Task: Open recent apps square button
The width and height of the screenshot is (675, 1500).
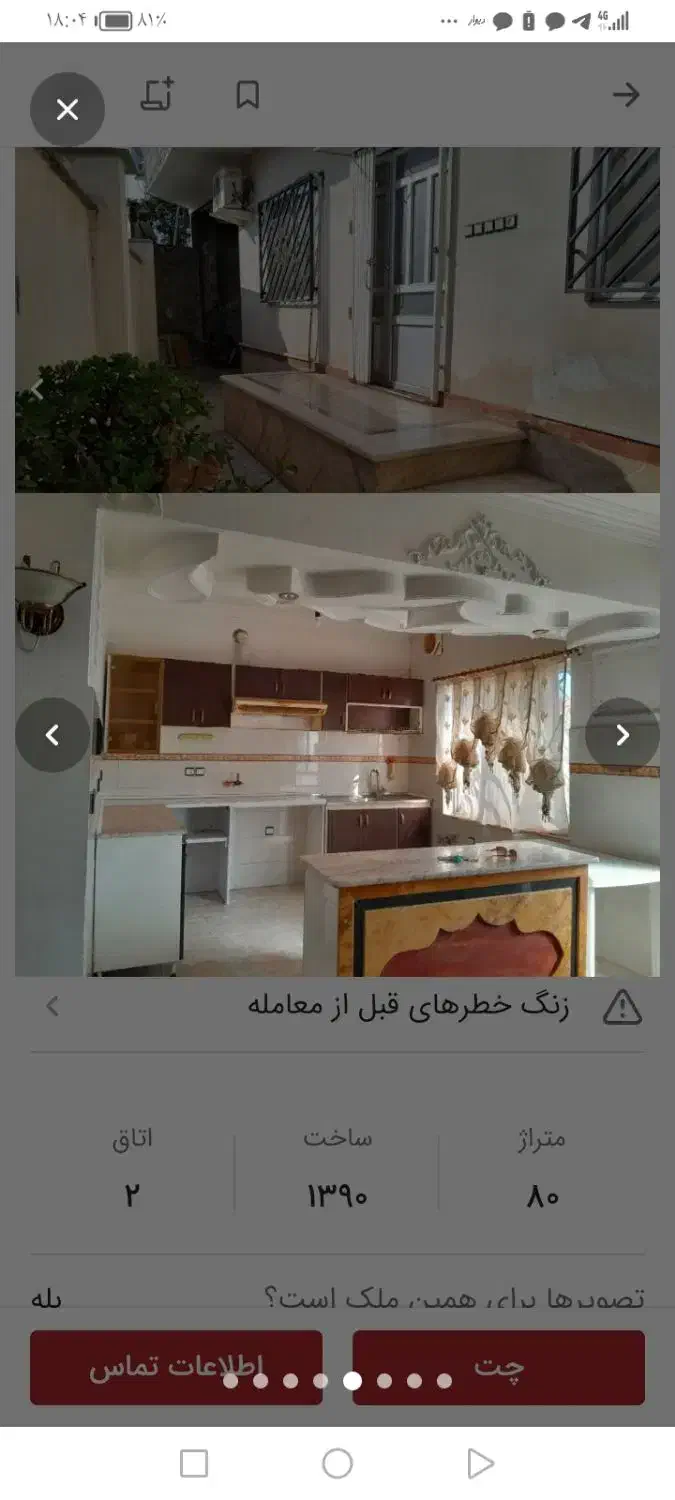Action: pos(194,1464)
